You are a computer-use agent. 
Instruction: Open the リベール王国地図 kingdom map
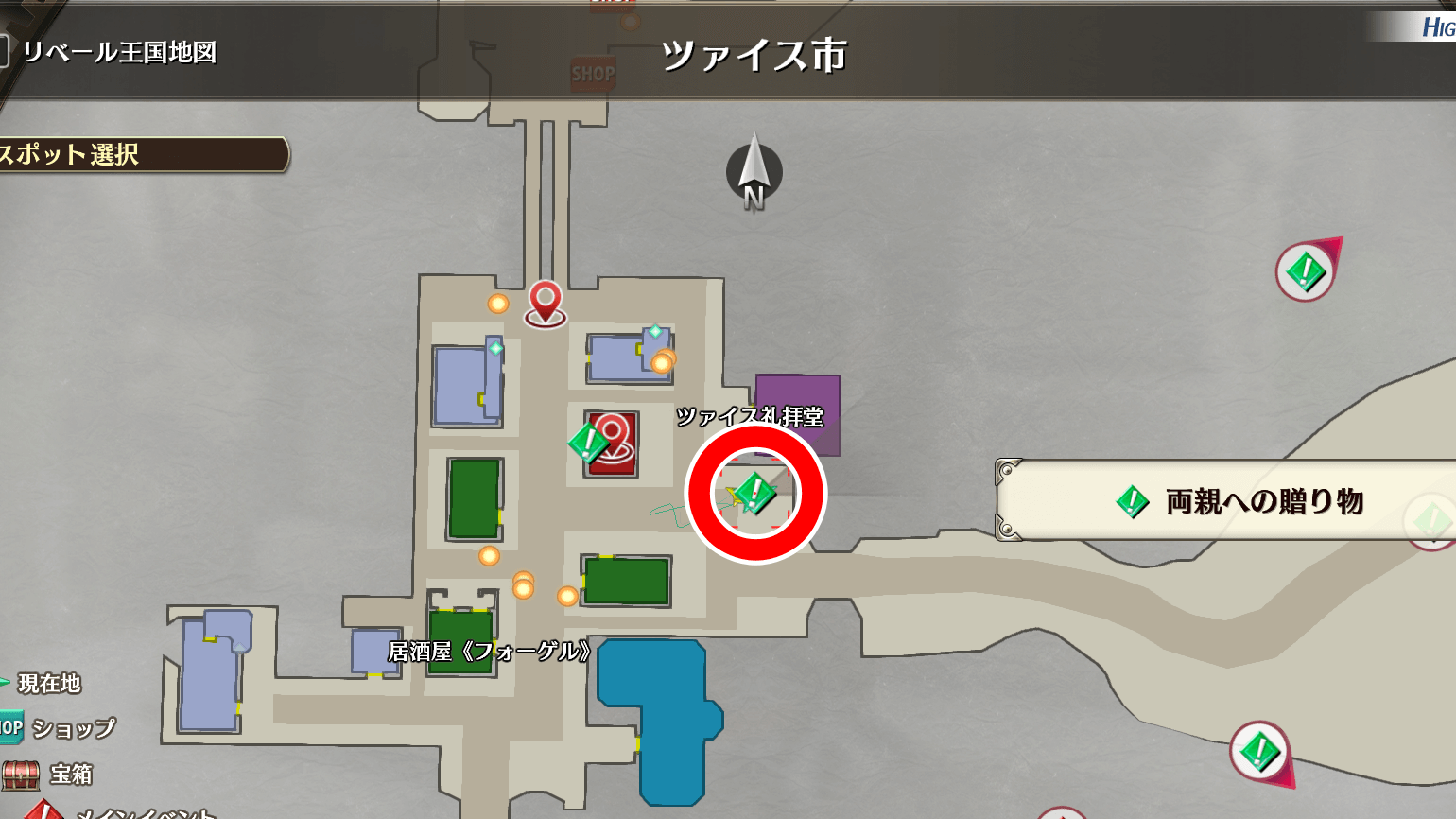118,53
